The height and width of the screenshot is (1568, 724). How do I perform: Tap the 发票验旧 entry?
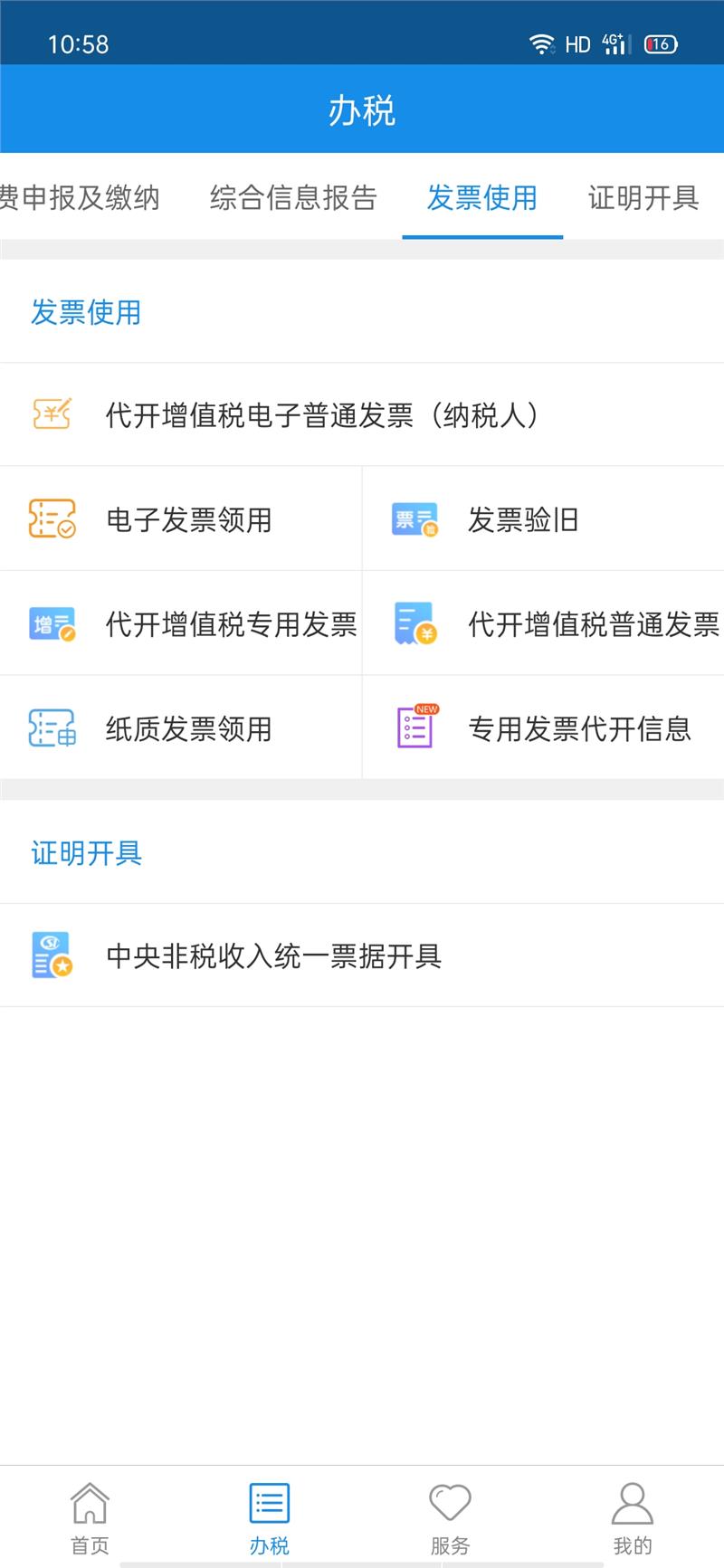click(522, 519)
